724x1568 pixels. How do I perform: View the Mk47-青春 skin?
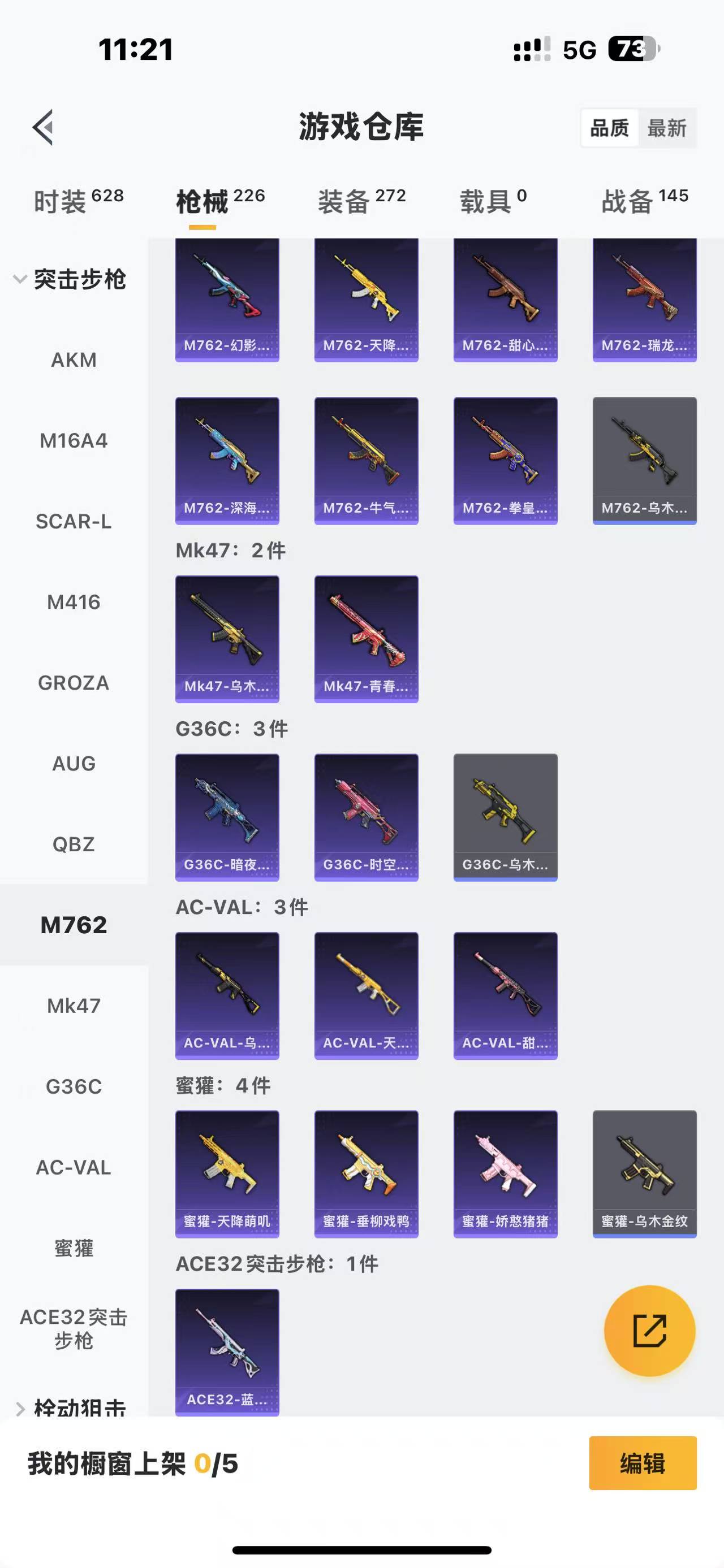tap(366, 639)
